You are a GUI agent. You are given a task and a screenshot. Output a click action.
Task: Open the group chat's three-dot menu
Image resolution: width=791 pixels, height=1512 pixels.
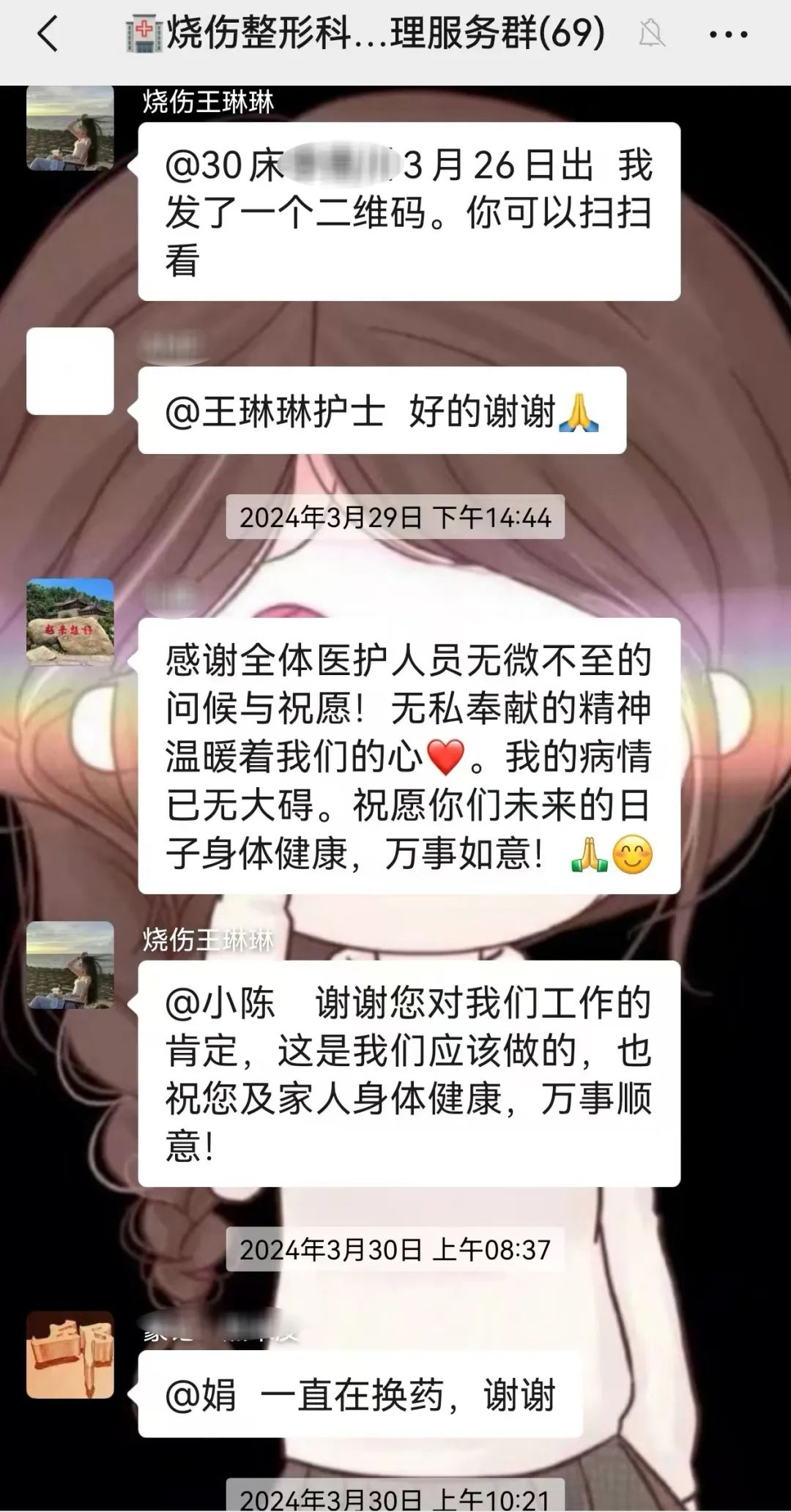(728, 34)
